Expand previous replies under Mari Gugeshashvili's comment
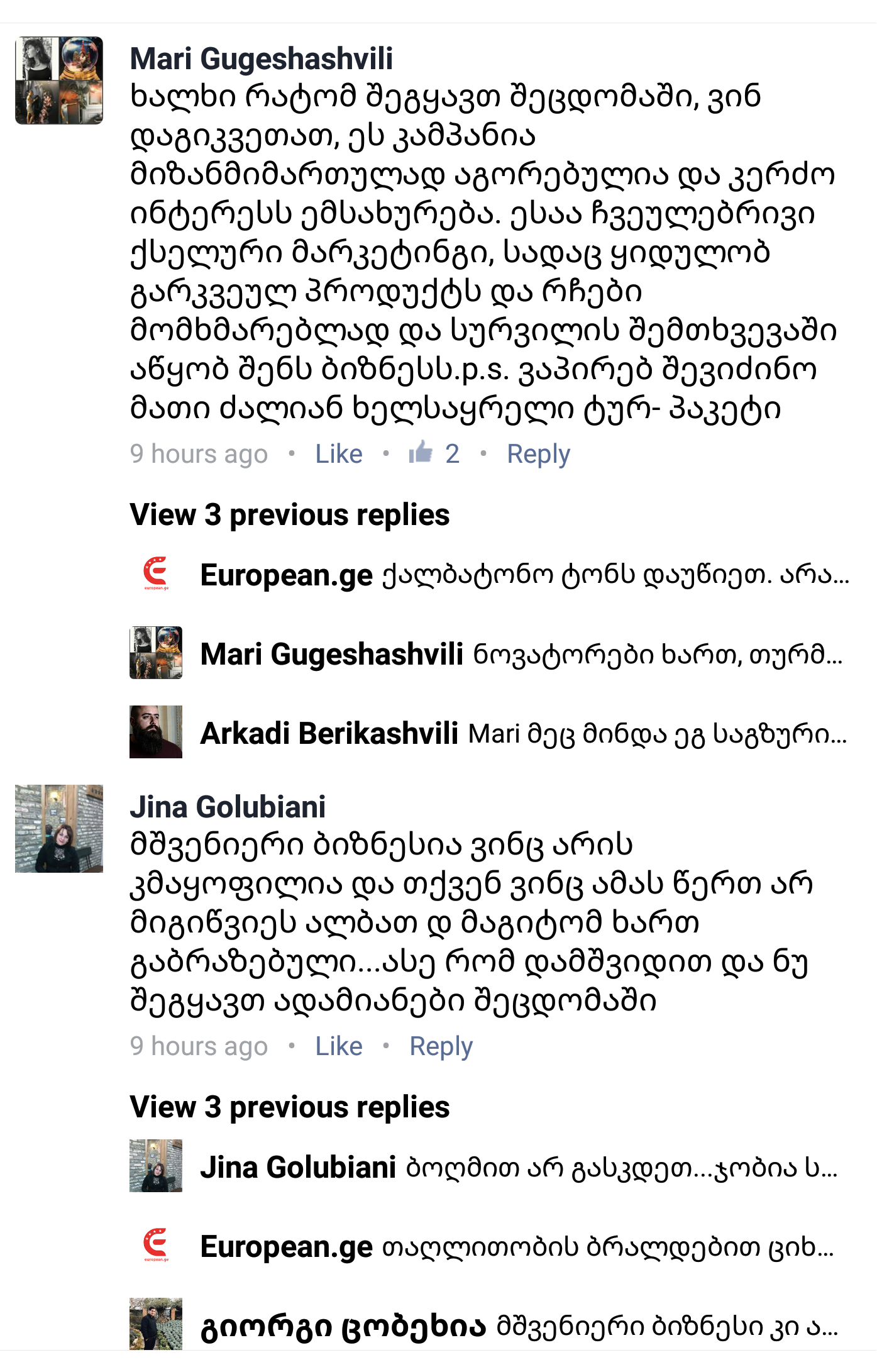 pos(289,515)
